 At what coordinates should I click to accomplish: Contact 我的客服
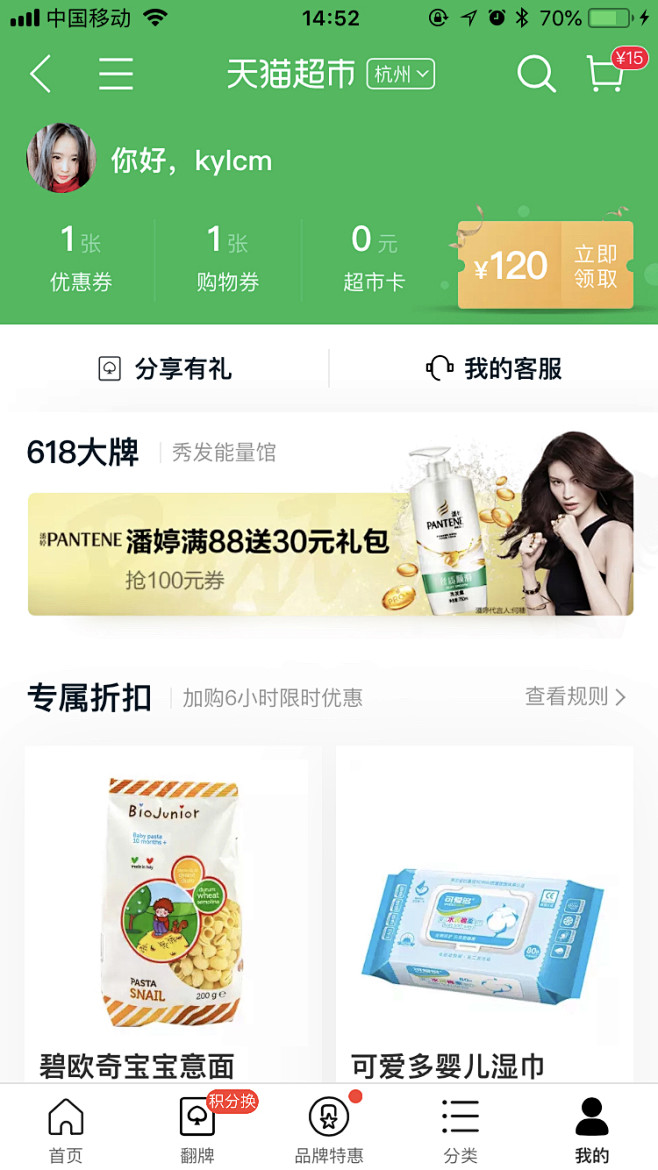coord(493,369)
